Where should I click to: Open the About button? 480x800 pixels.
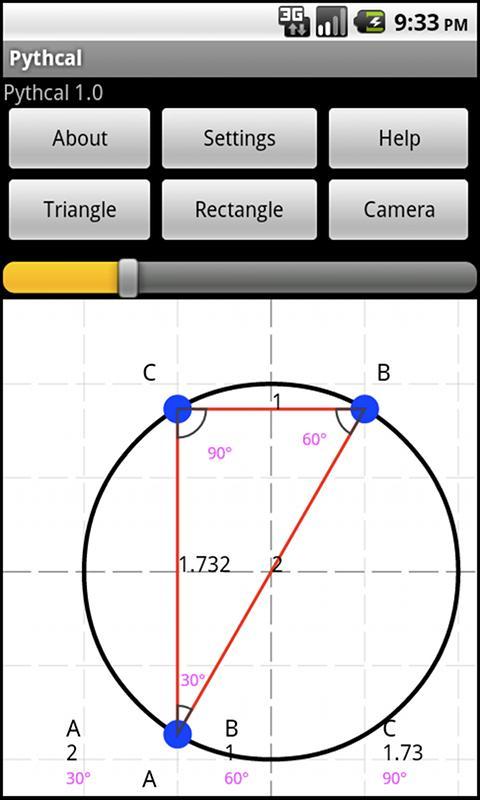[80, 138]
